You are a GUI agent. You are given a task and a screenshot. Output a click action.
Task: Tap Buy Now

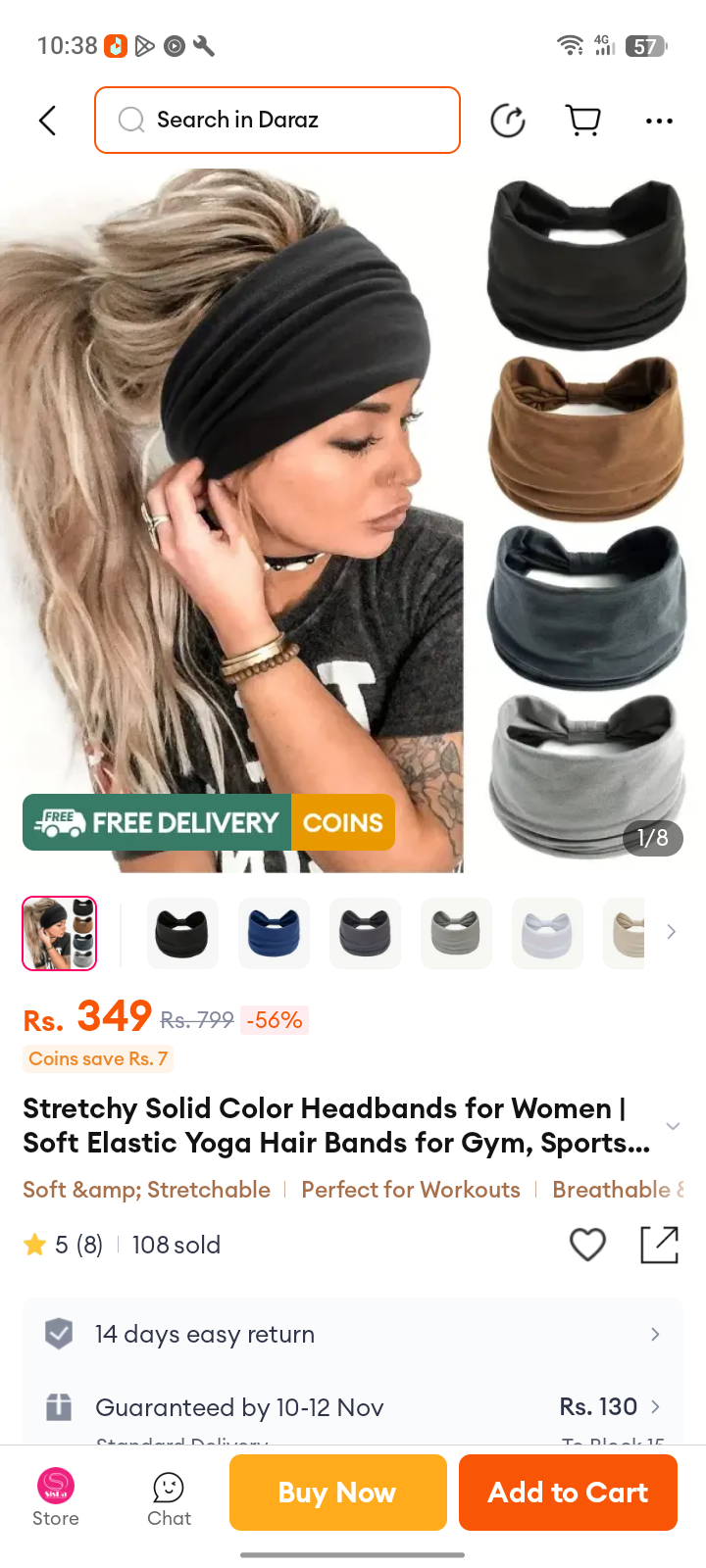(x=338, y=1493)
